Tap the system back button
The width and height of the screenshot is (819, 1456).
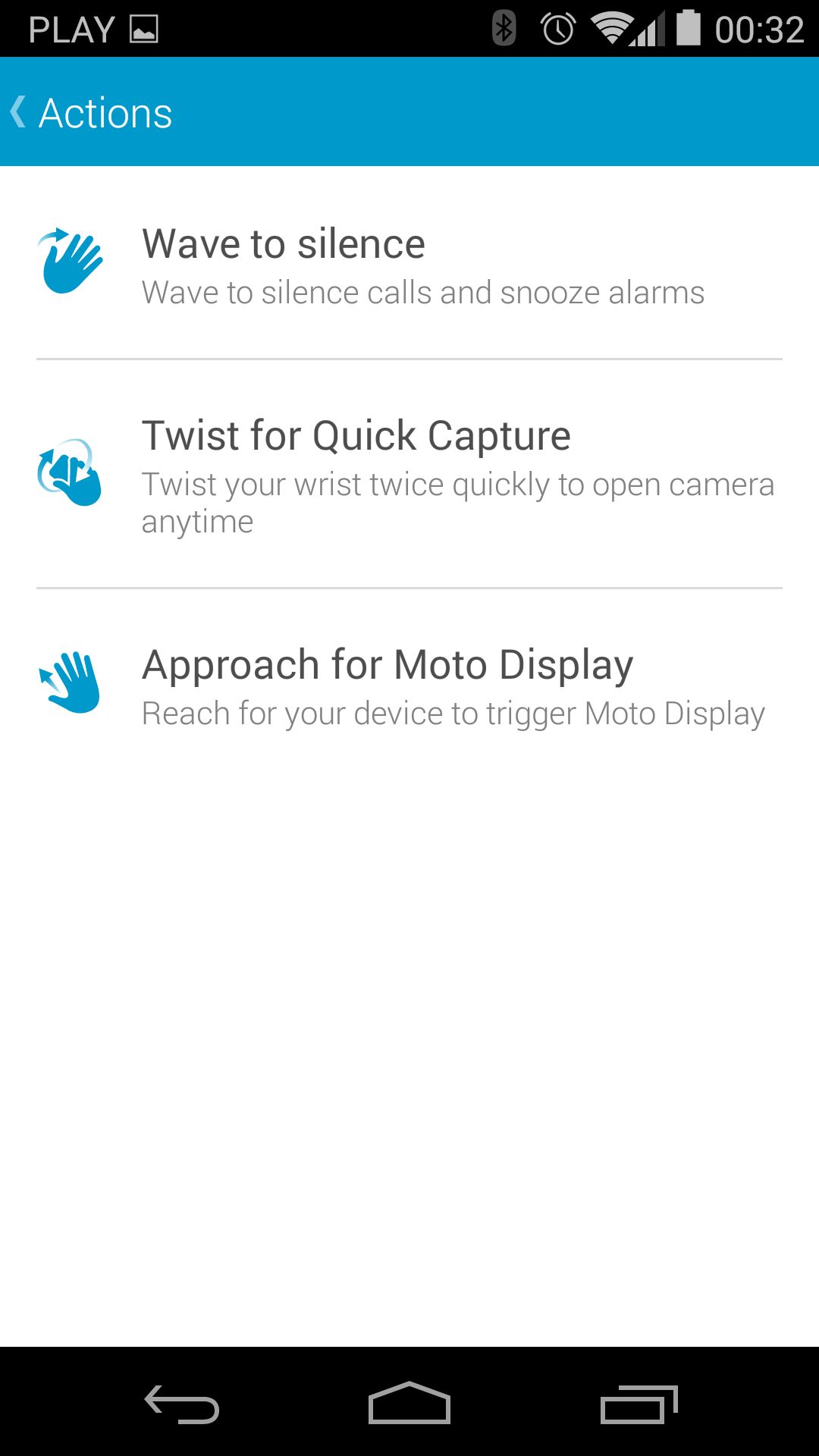tap(182, 1404)
